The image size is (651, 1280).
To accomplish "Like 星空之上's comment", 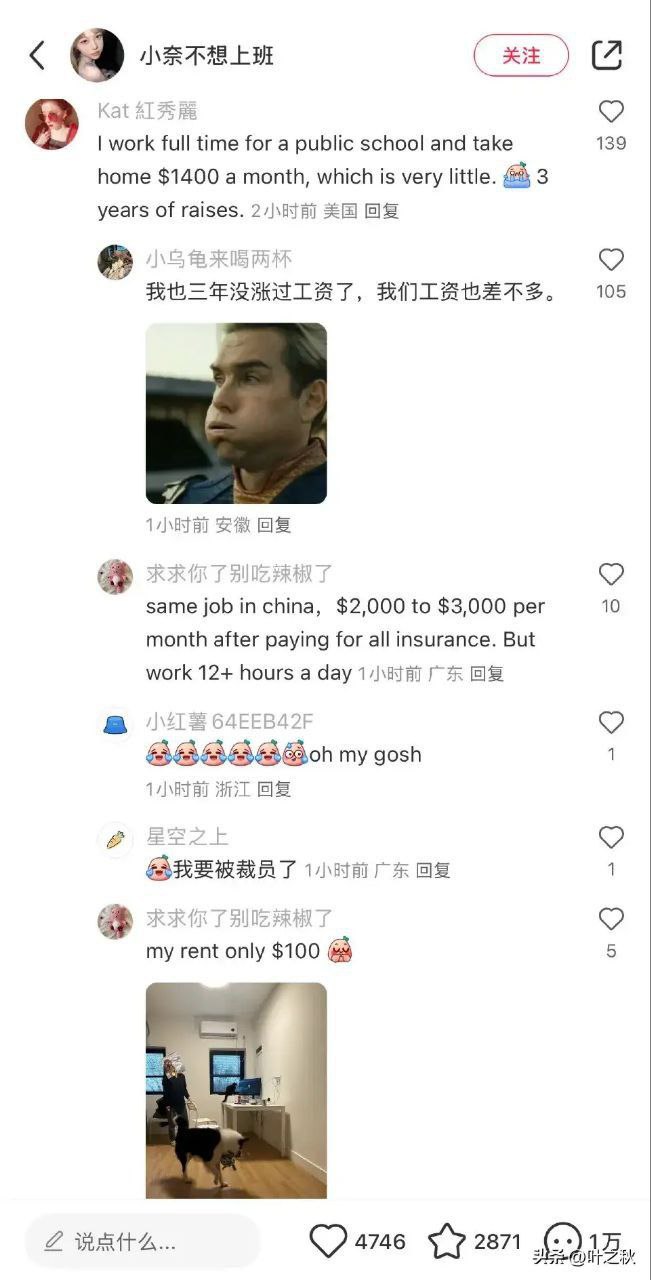I will coord(611,837).
